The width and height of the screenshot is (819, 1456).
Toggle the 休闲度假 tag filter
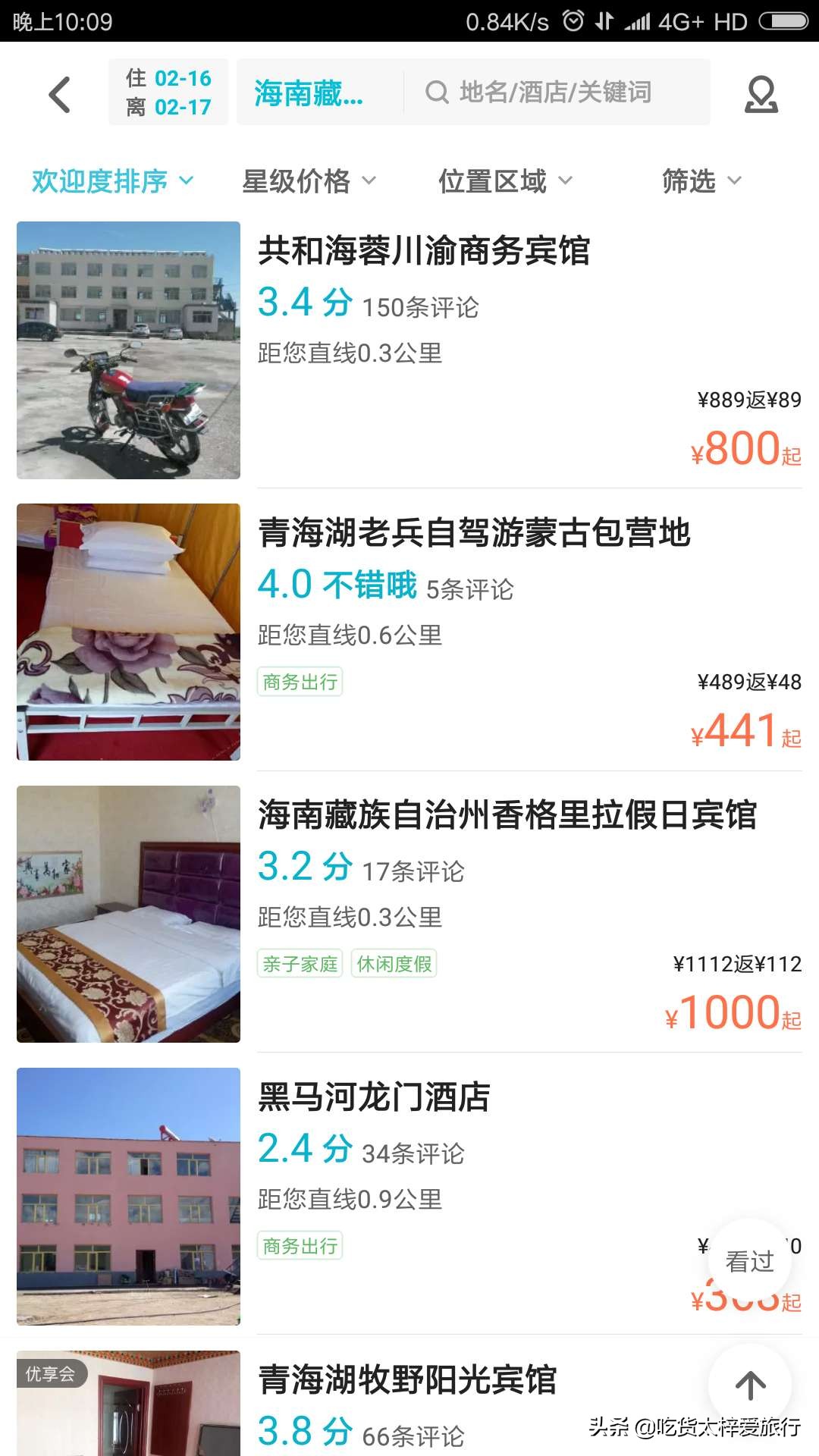394,964
